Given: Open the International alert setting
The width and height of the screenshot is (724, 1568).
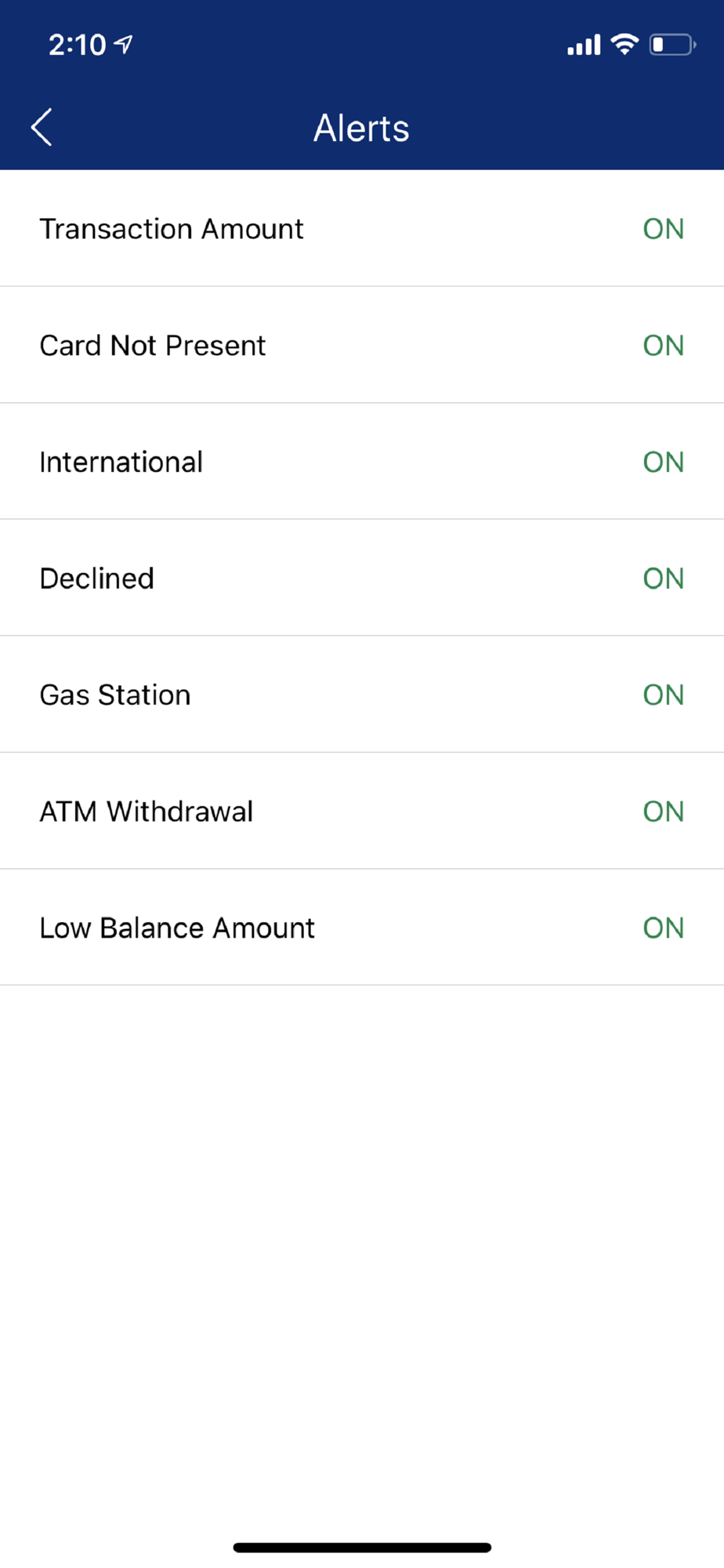Looking at the screenshot, I should coord(360,462).
